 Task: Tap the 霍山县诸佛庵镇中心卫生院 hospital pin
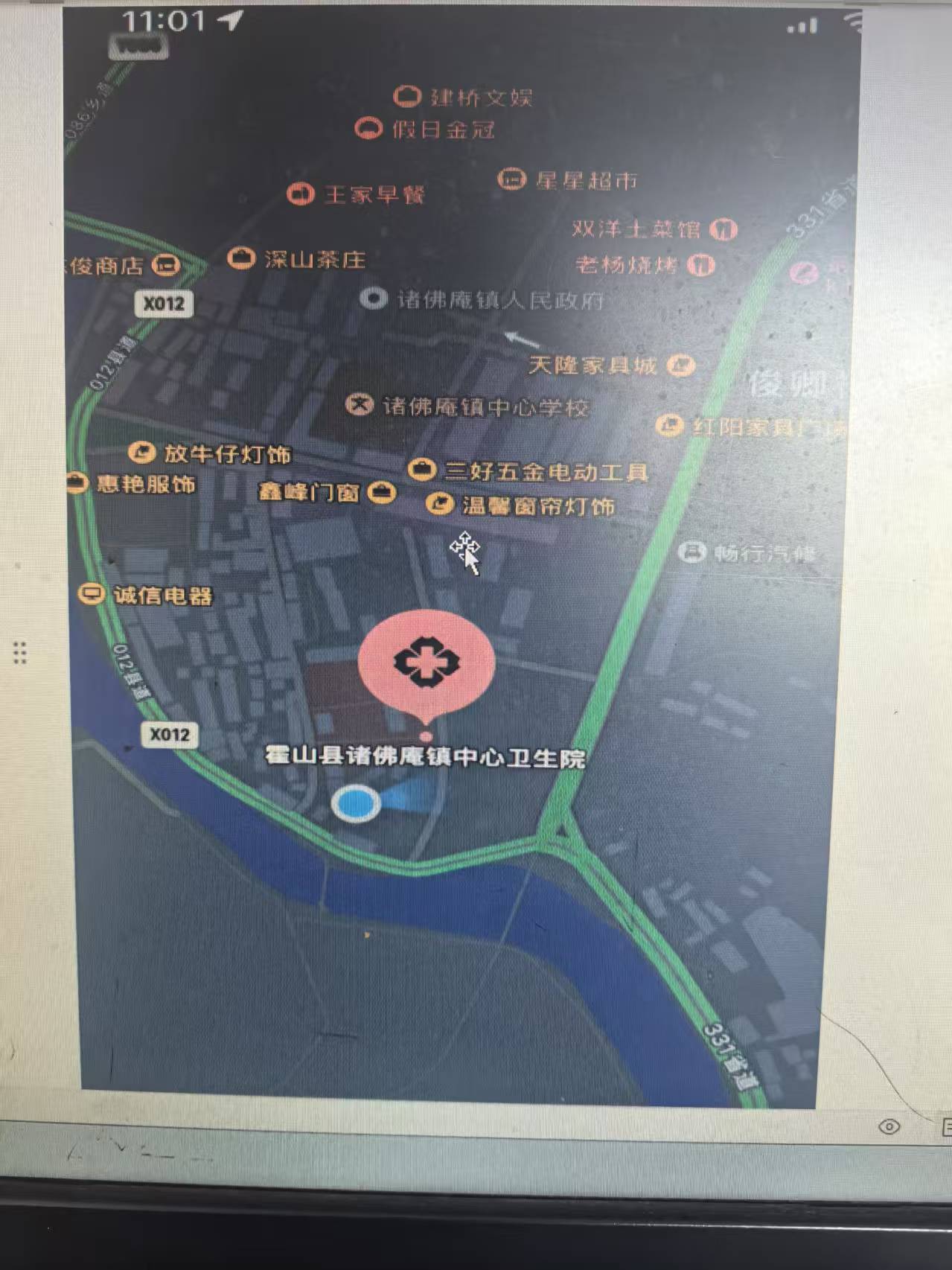427,662
